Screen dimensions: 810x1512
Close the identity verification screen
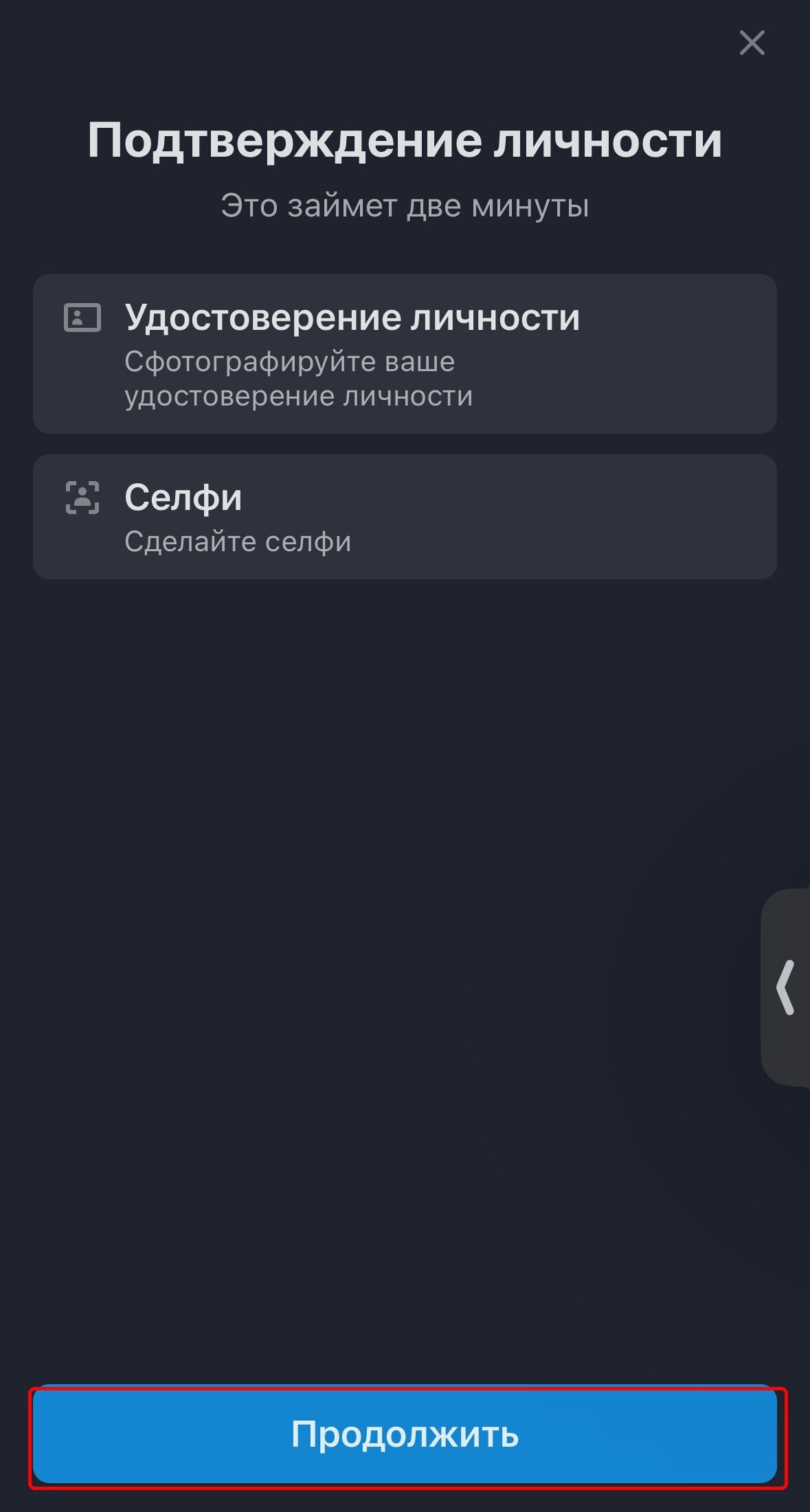752,43
